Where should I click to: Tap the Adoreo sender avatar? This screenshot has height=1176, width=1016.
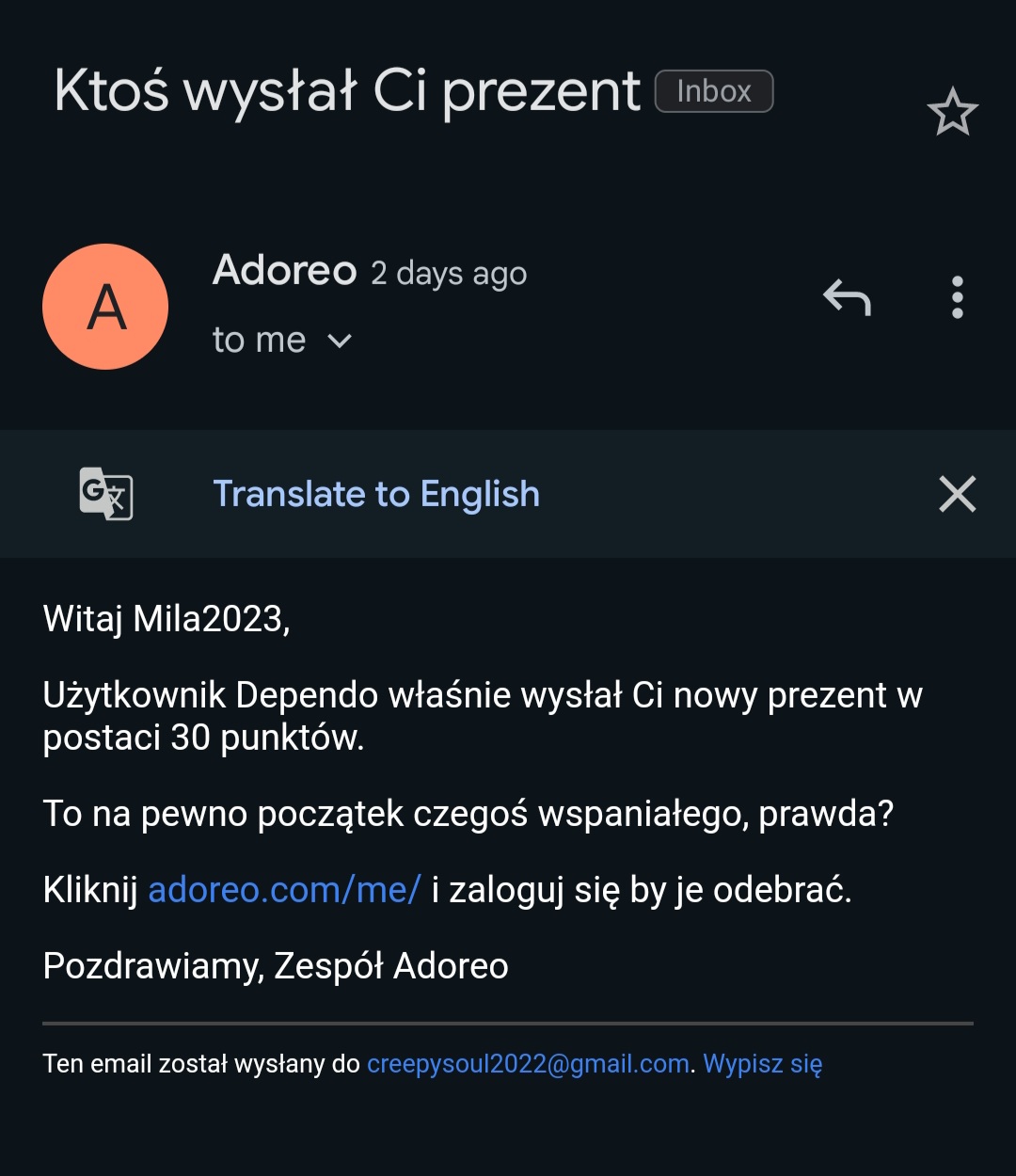coord(105,307)
